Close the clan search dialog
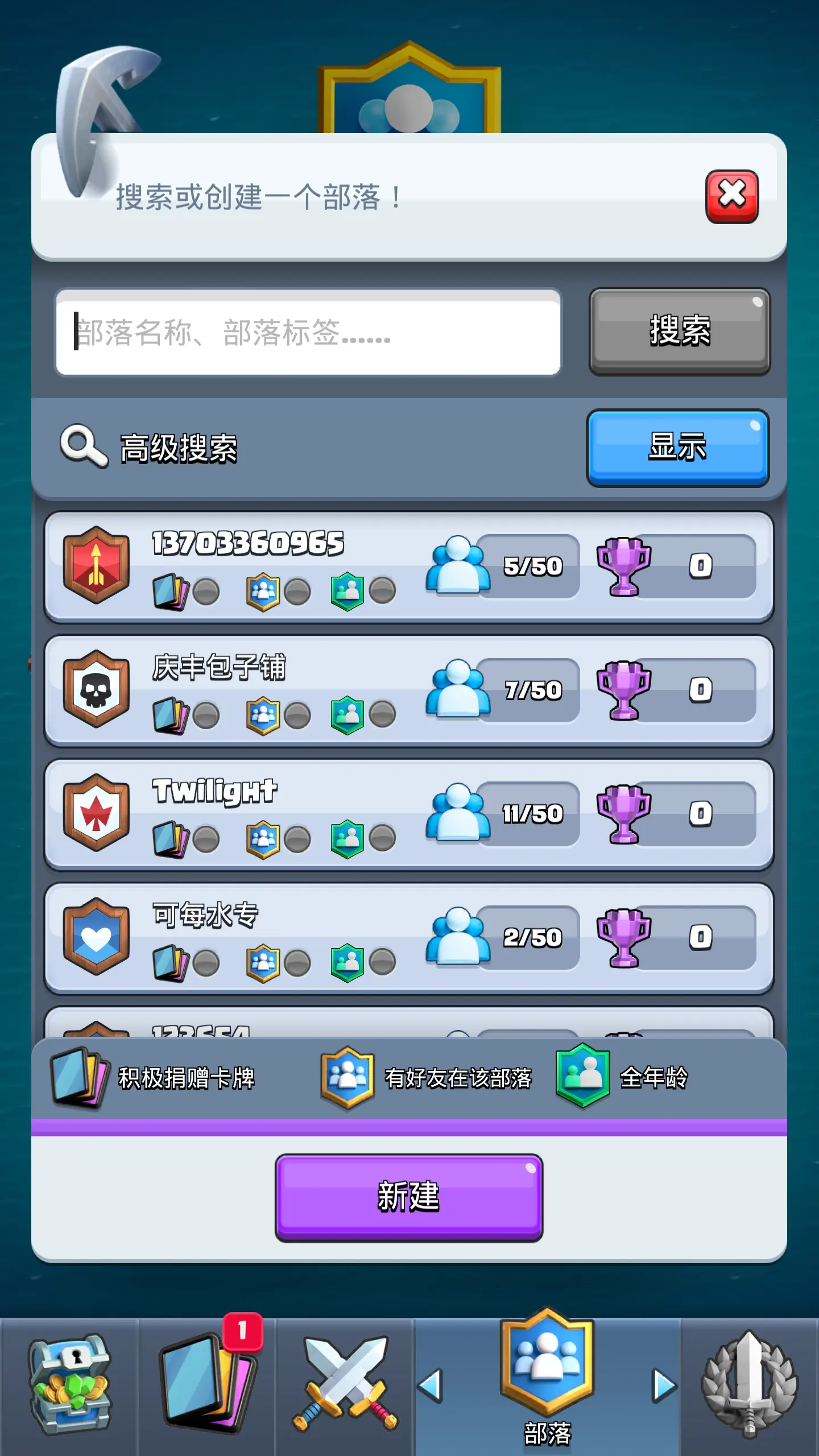This screenshot has width=819, height=1456. tap(731, 196)
